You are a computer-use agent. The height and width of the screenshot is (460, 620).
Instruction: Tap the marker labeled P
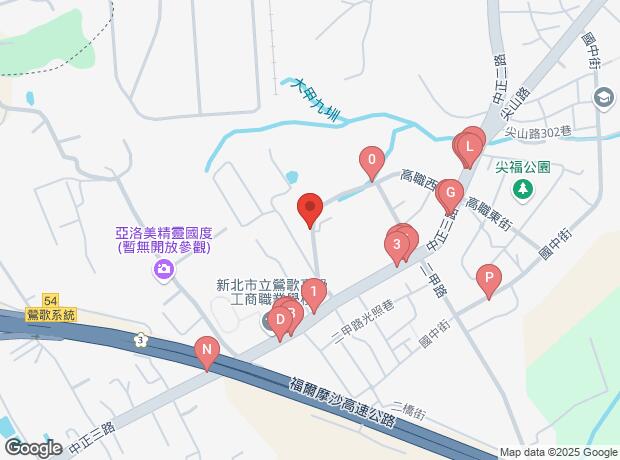tap(489, 278)
